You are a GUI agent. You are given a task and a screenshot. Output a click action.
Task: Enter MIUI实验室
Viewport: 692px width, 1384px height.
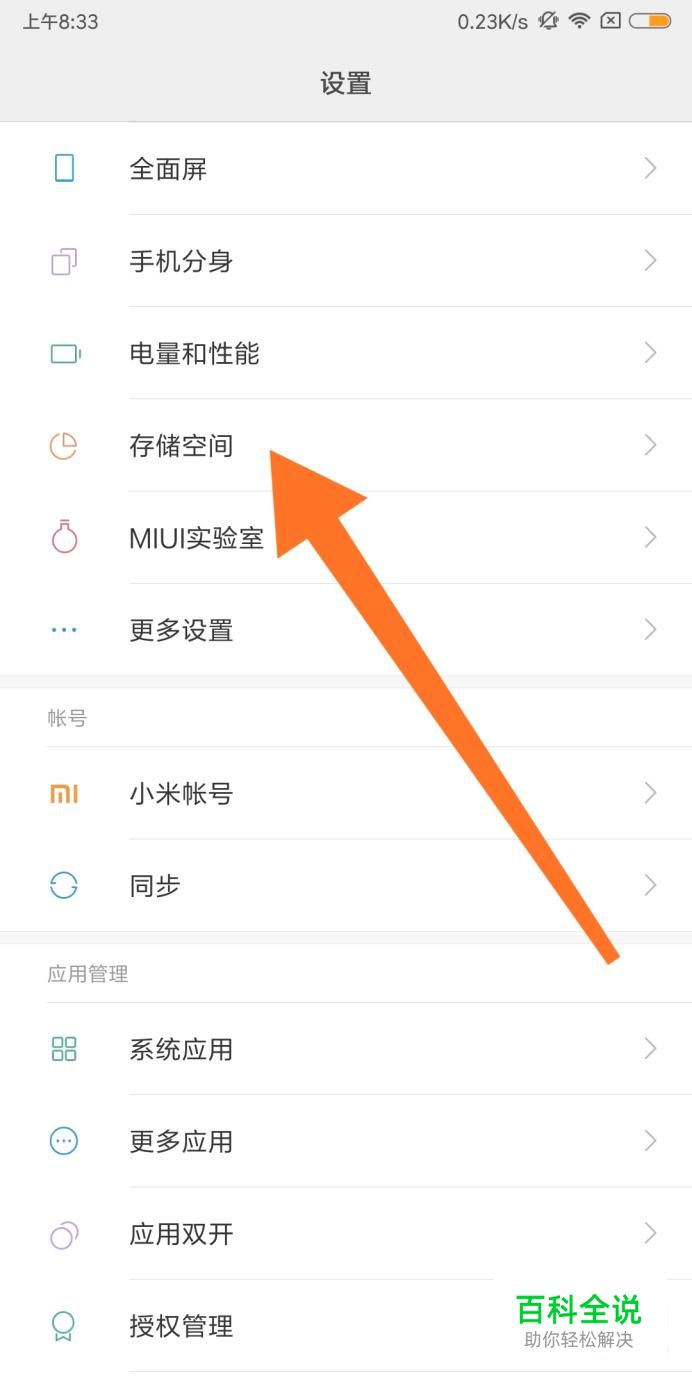[x=346, y=538]
